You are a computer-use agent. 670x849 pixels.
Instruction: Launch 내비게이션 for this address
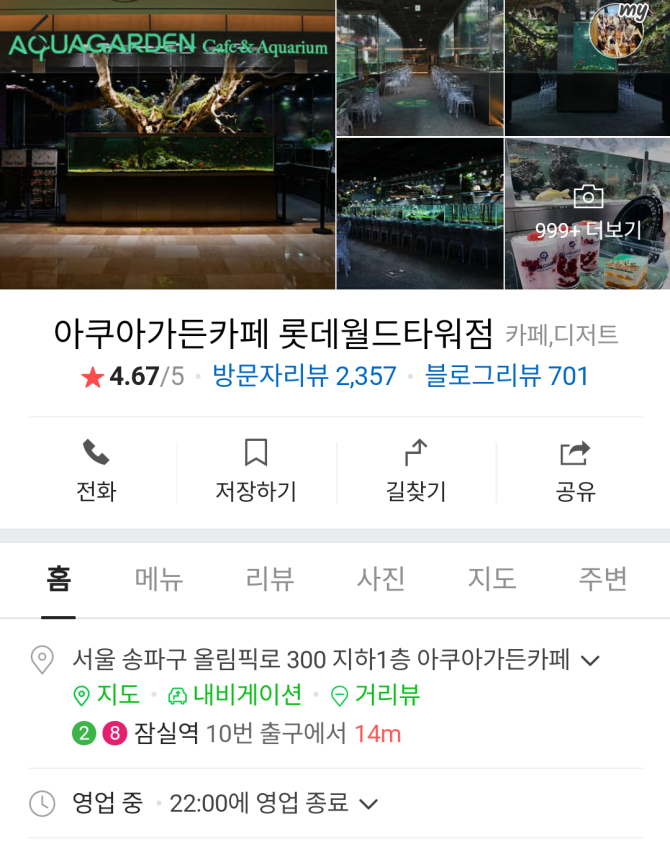click(x=235, y=696)
